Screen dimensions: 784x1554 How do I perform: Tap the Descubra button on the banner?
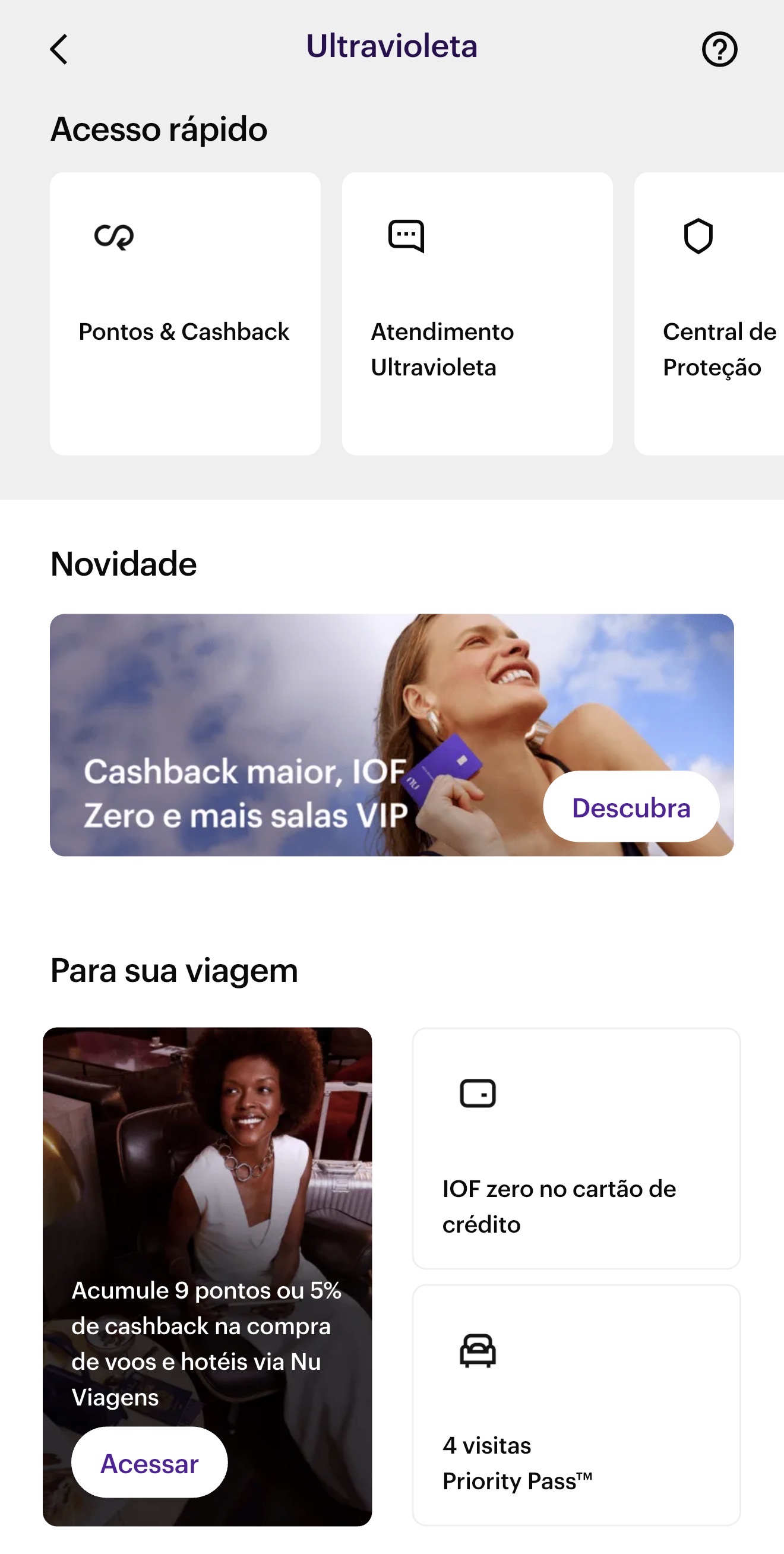click(630, 807)
